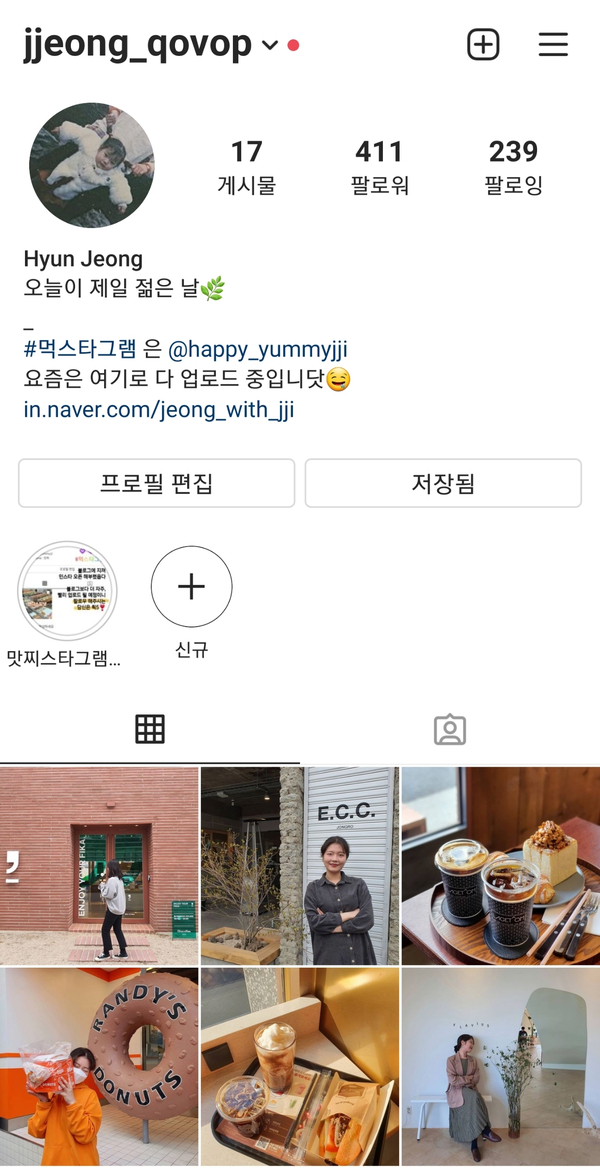Open the #먹스타그램 hashtag
Viewport: 600px width, 1168px height.
tap(80, 350)
